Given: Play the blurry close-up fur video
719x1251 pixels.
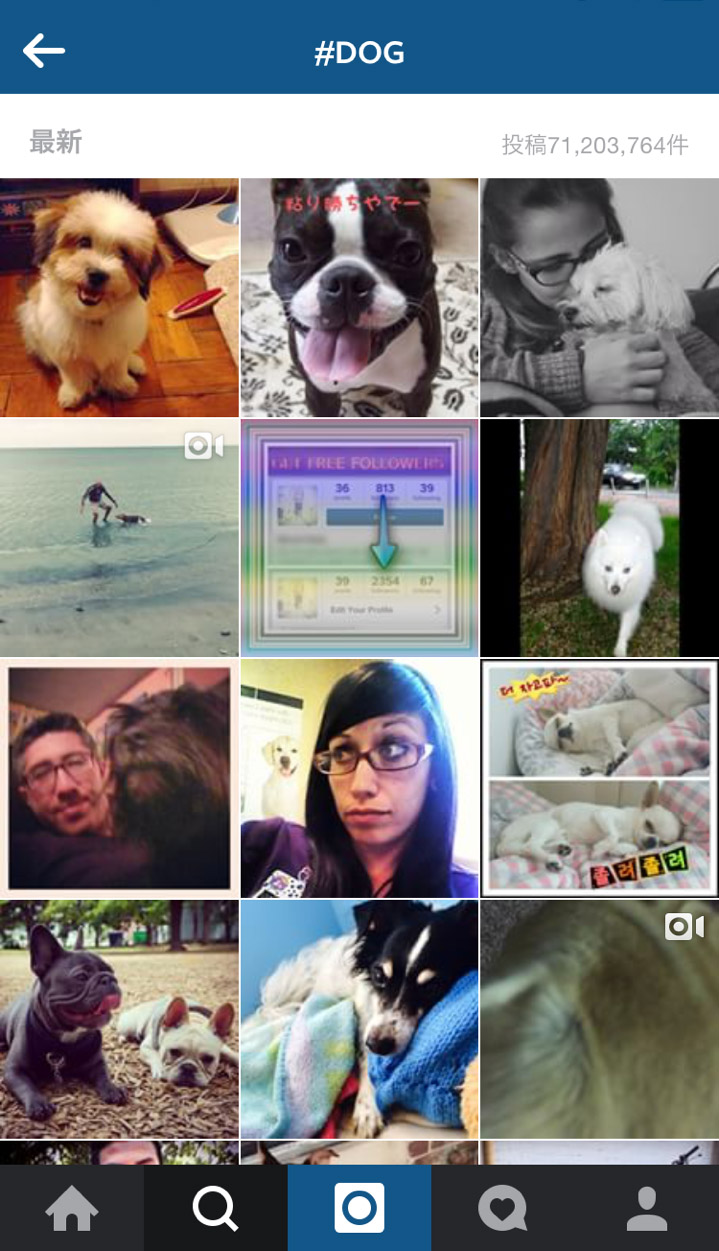Looking at the screenshot, I should (x=599, y=1018).
